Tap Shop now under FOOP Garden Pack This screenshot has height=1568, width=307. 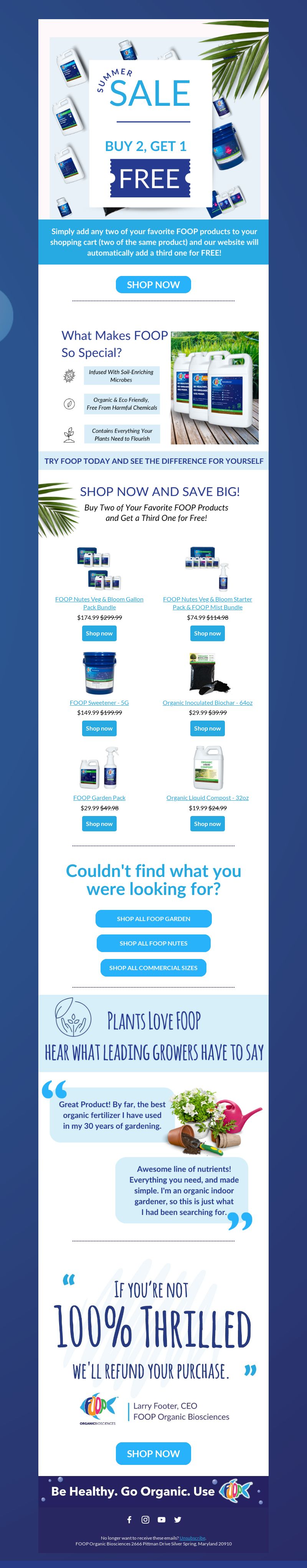point(99,824)
